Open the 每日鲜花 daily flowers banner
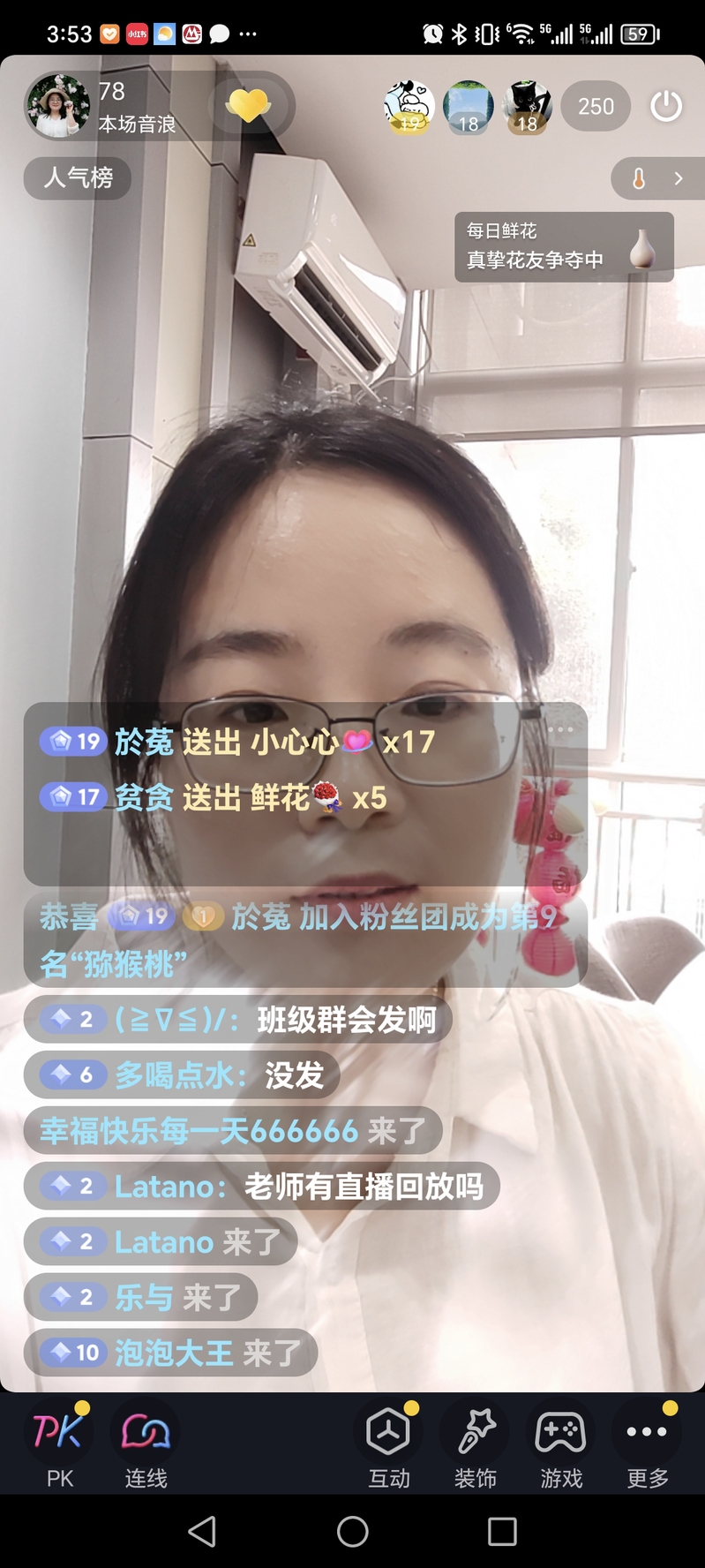 point(563,246)
